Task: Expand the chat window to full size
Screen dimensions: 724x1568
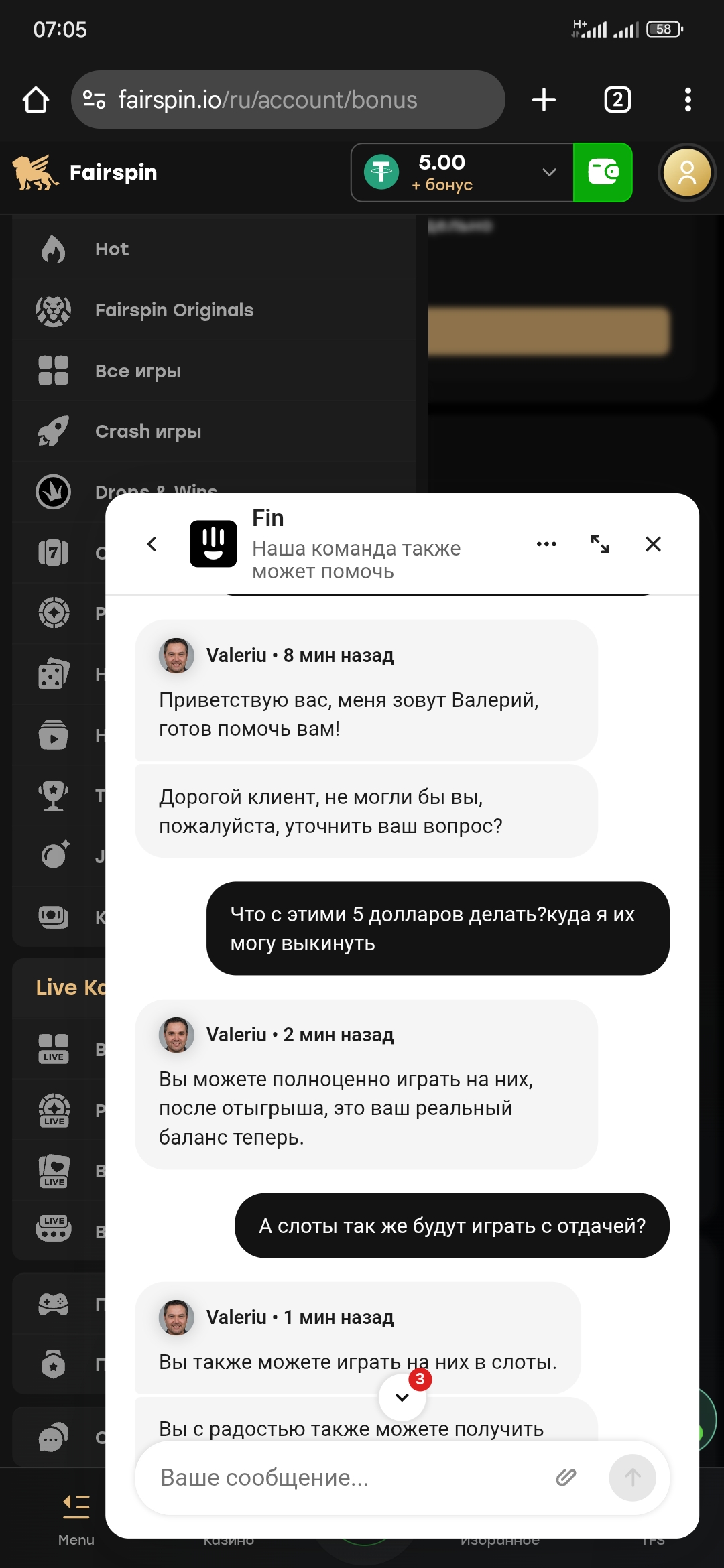Action: pyautogui.click(x=599, y=544)
